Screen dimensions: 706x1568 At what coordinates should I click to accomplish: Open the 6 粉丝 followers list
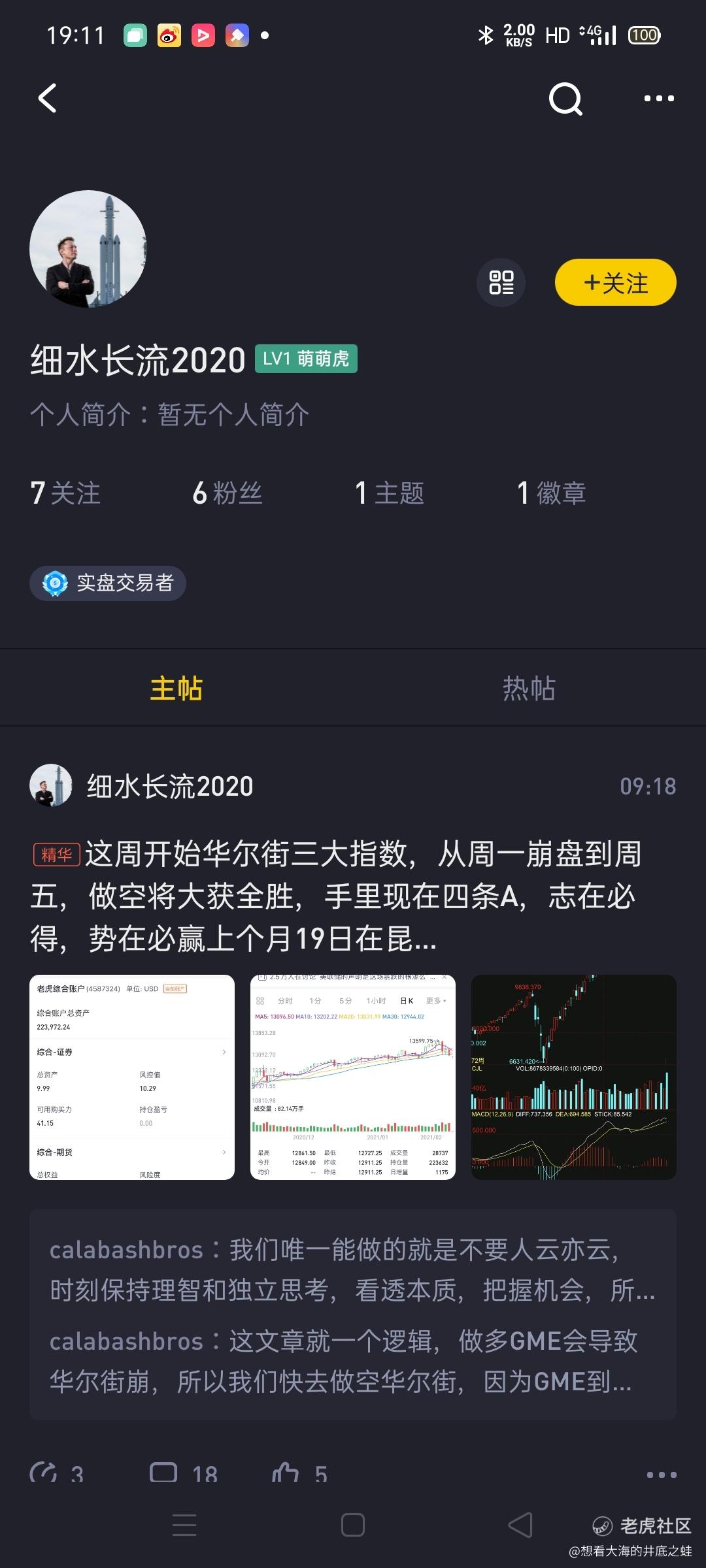227,493
